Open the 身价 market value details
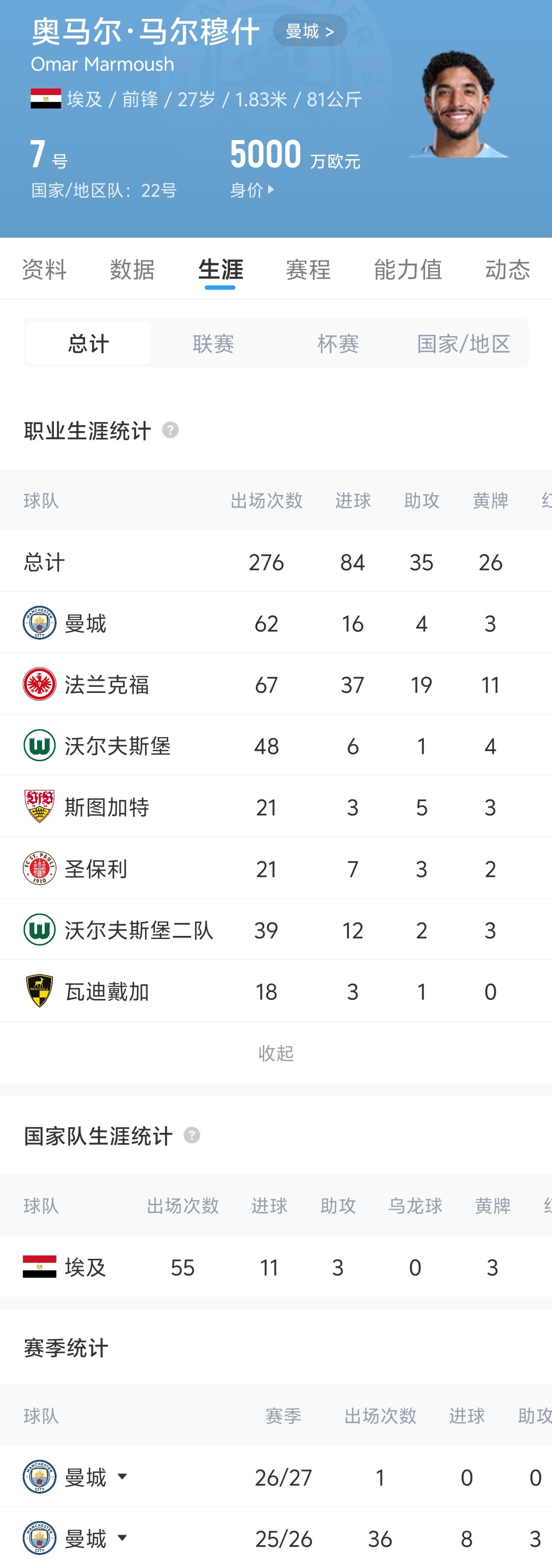This screenshot has width=552, height=1568. (x=252, y=190)
